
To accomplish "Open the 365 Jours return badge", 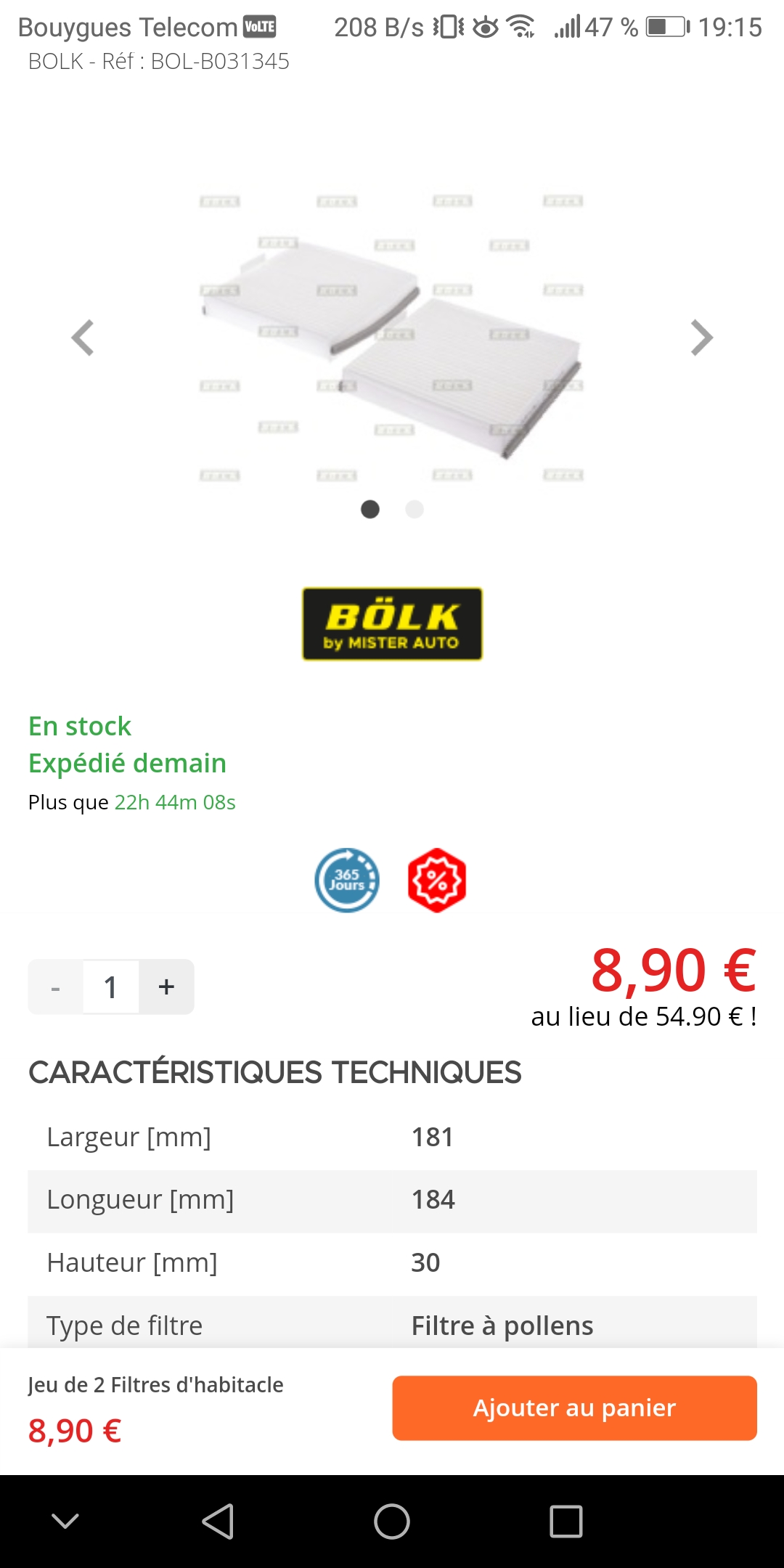I will tap(347, 881).
